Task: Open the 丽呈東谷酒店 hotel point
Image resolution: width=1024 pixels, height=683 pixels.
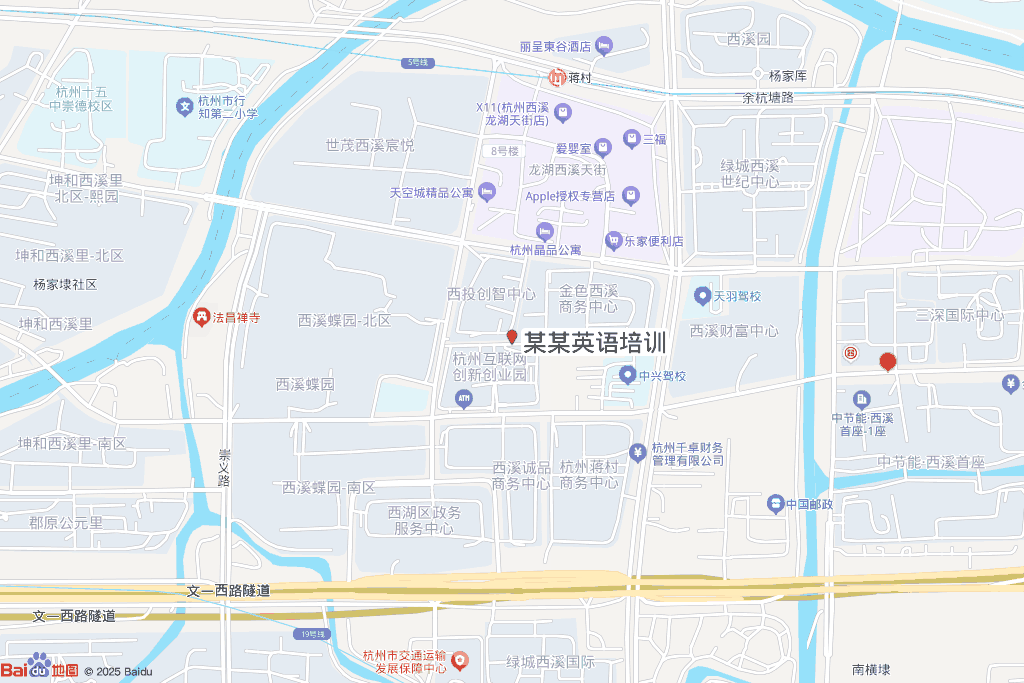Action: click(x=603, y=46)
